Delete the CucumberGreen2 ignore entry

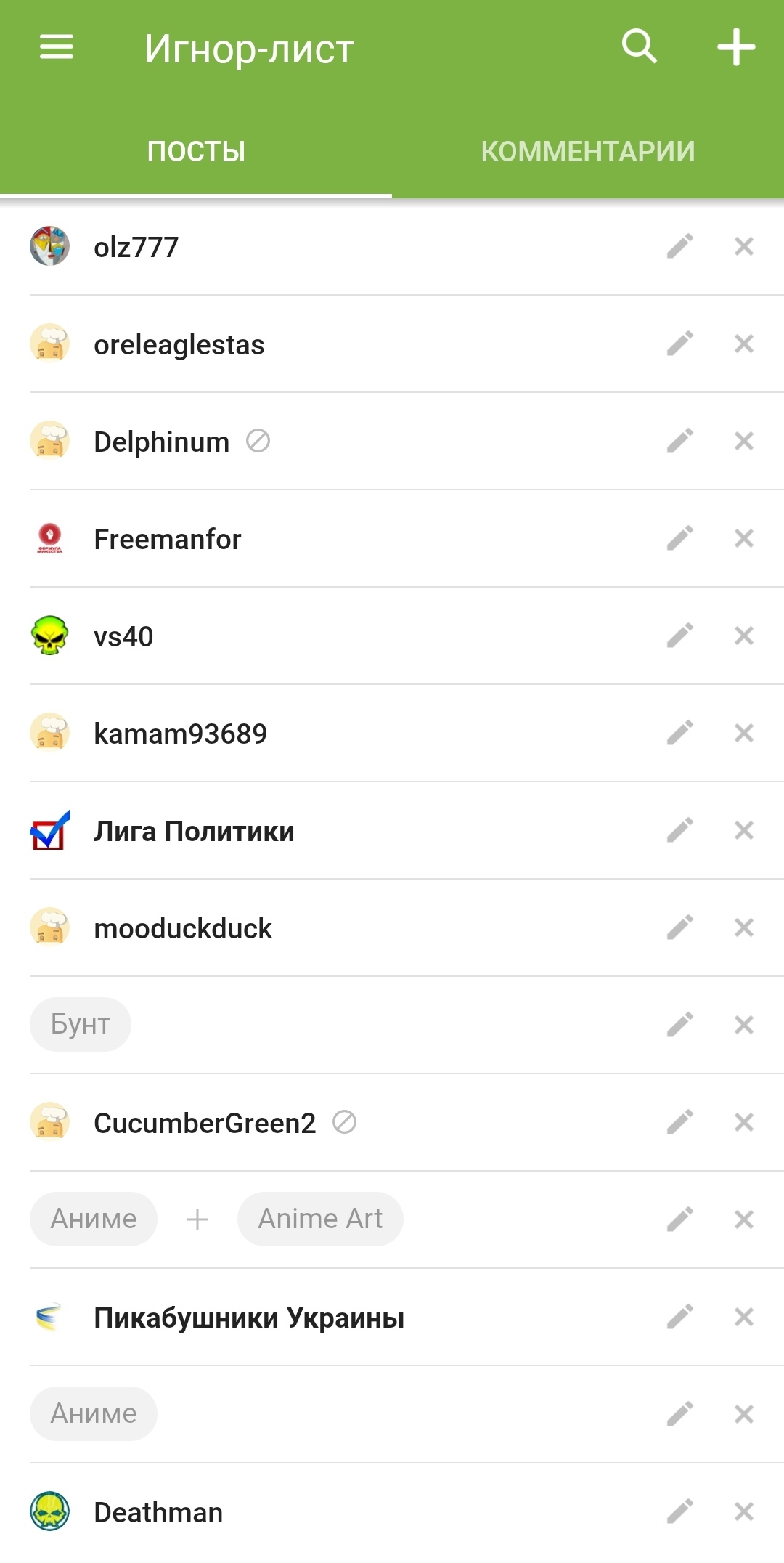pyautogui.click(x=744, y=1123)
